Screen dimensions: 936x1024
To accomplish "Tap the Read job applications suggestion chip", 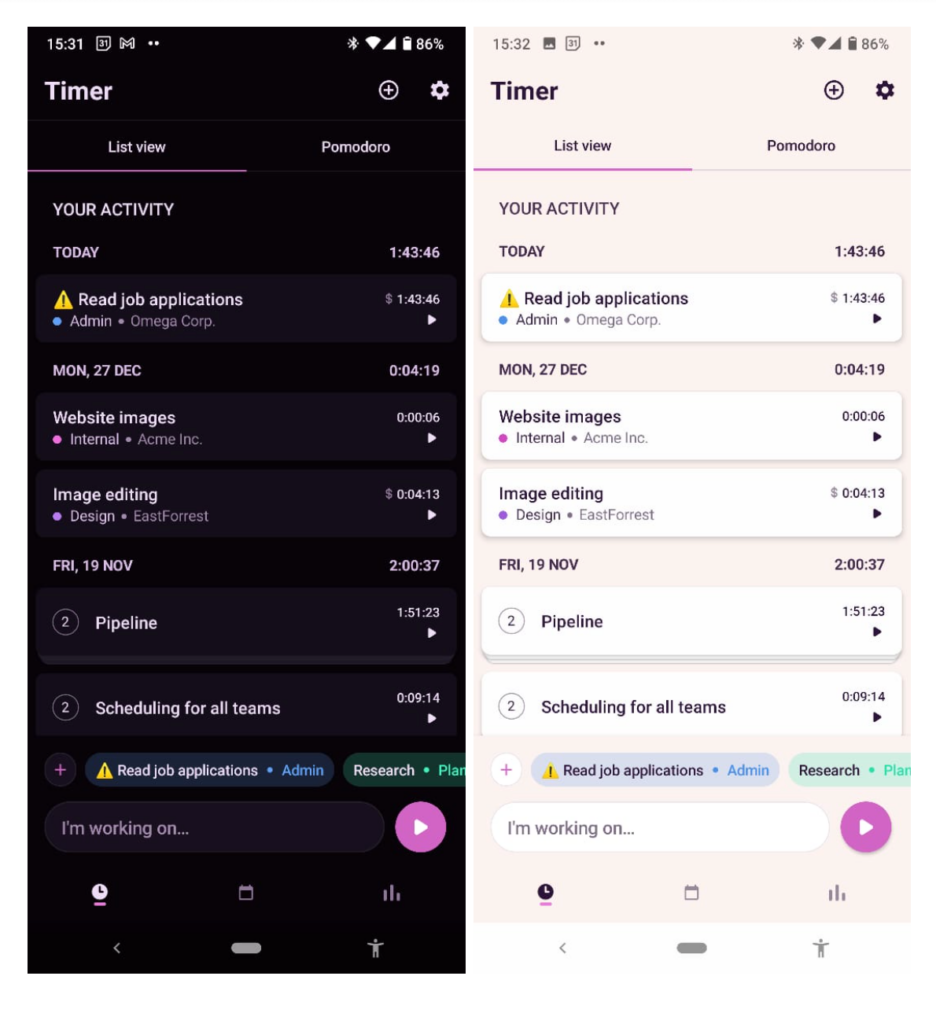I will coord(210,770).
